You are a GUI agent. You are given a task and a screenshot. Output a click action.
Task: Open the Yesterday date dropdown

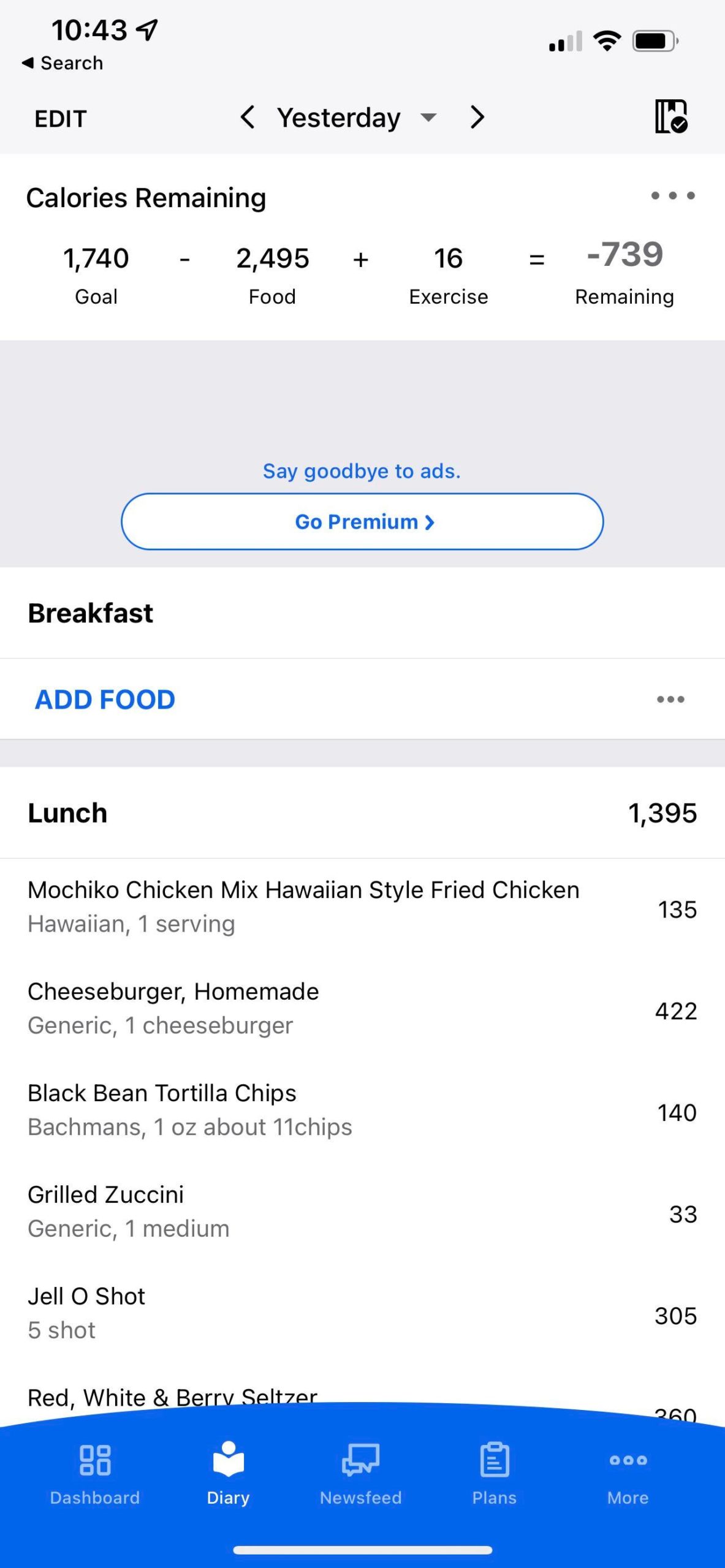pos(356,118)
